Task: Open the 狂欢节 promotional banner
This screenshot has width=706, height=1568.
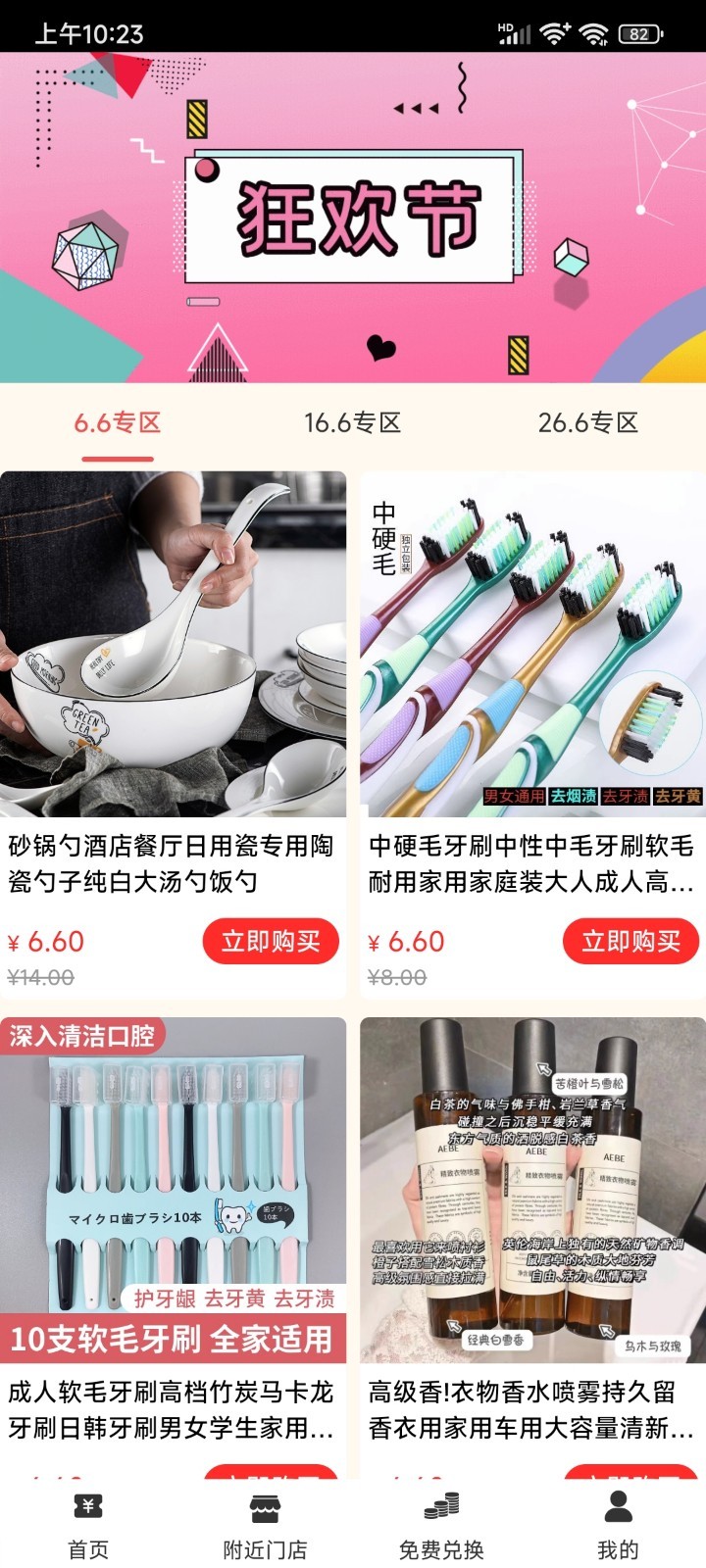Action: 353,218
